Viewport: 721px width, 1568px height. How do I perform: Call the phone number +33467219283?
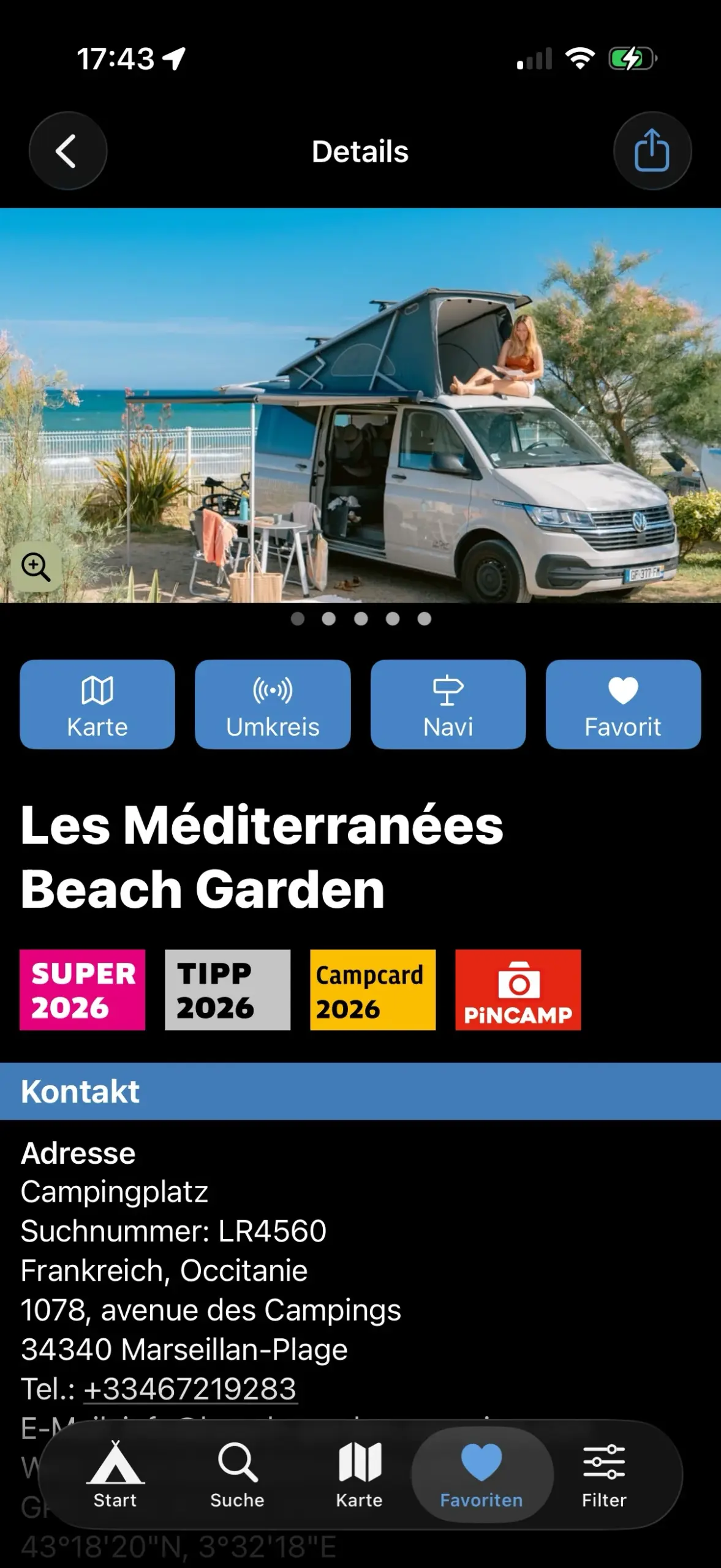coord(191,1389)
